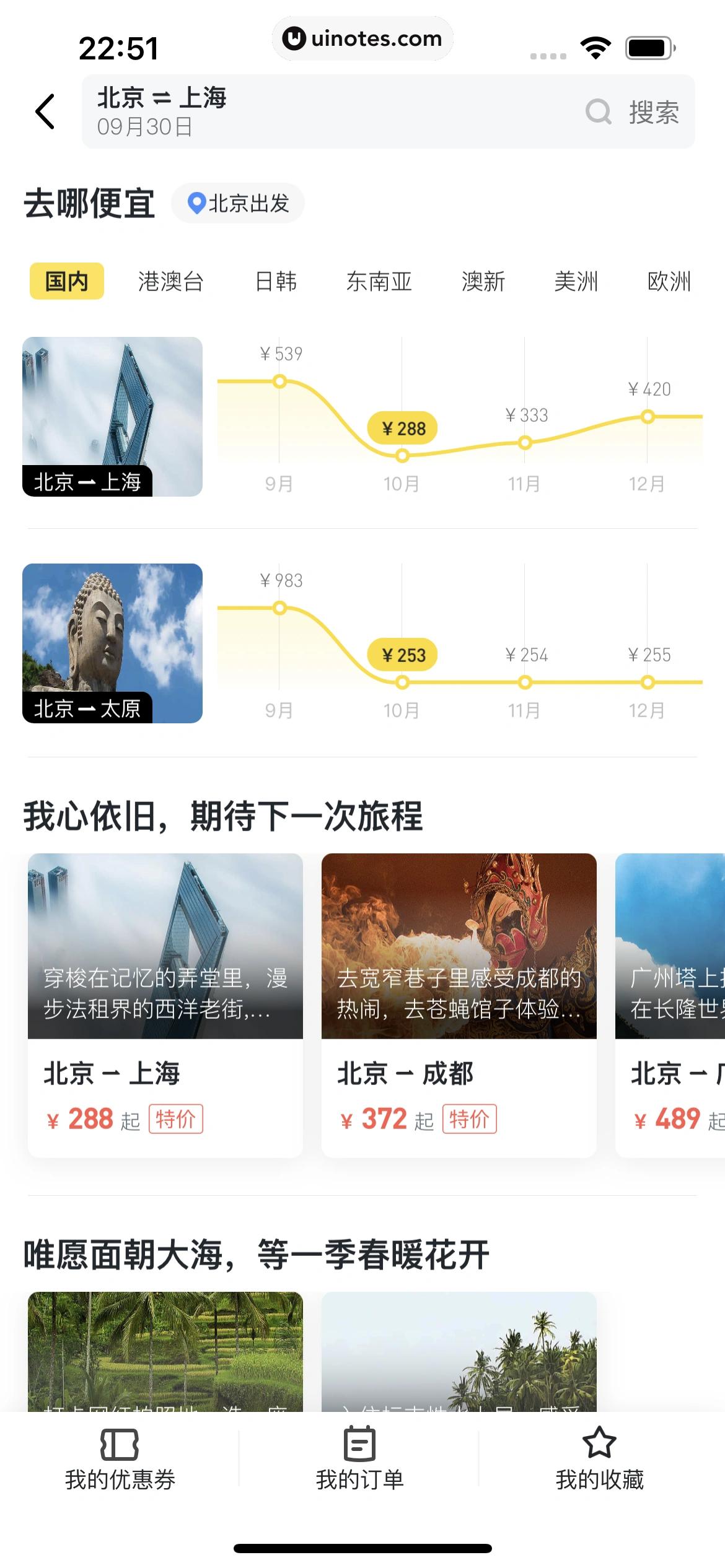
Task: Tap the back arrow icon
Action: 43,111
